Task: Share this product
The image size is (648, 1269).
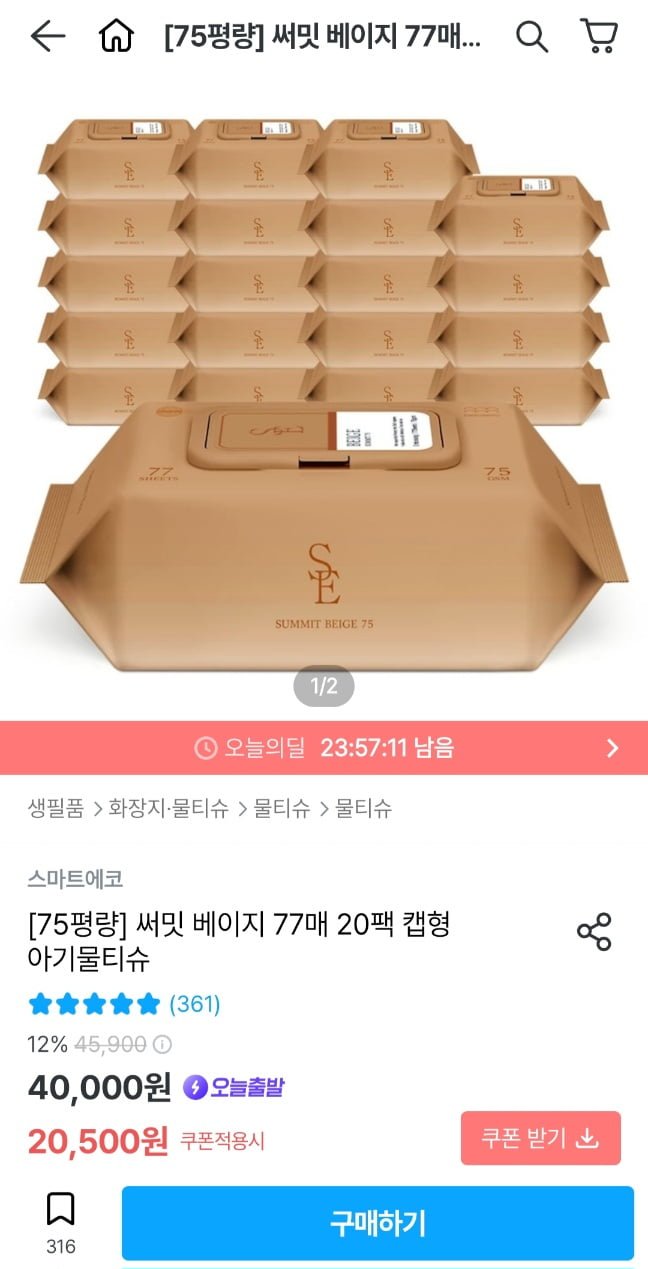Action: 594,931
